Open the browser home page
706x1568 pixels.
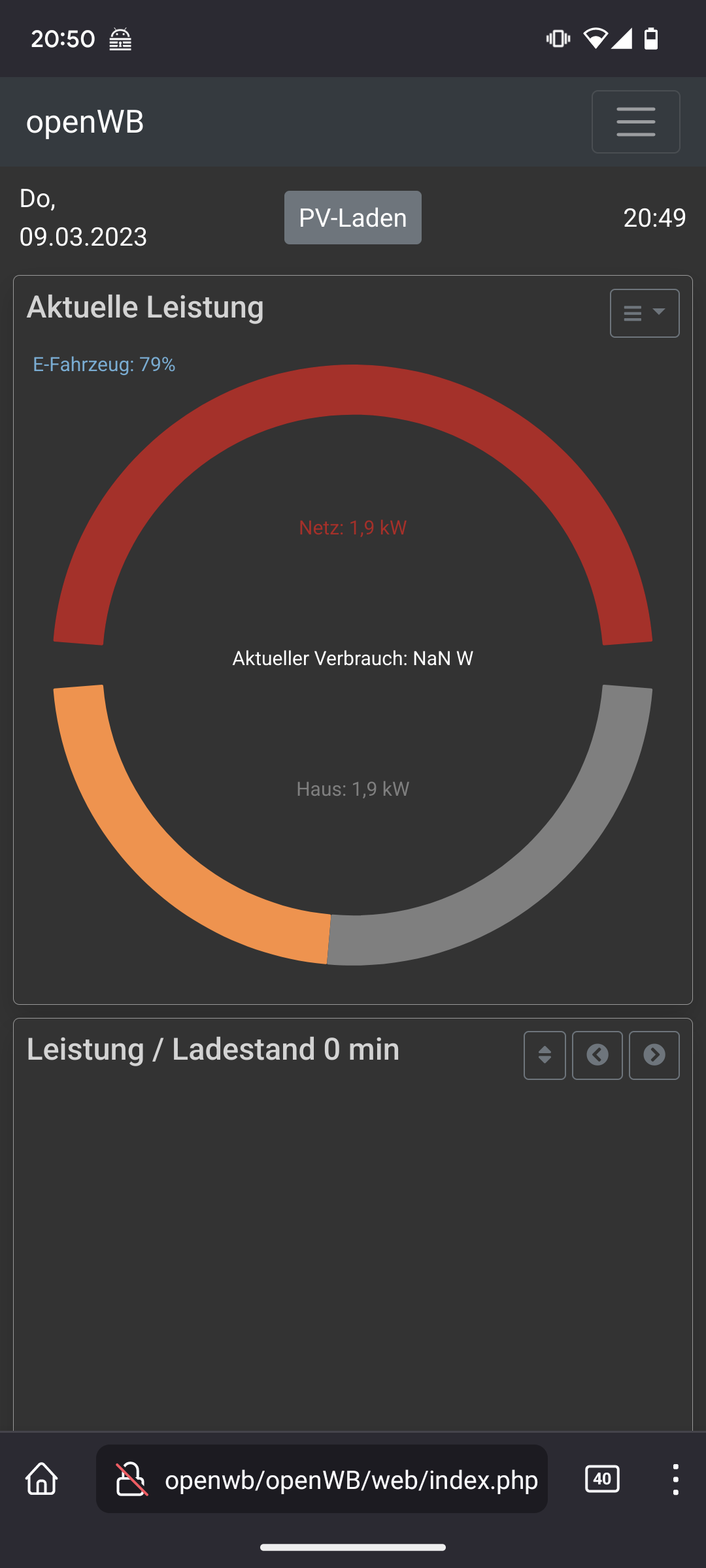(42, 1479)
